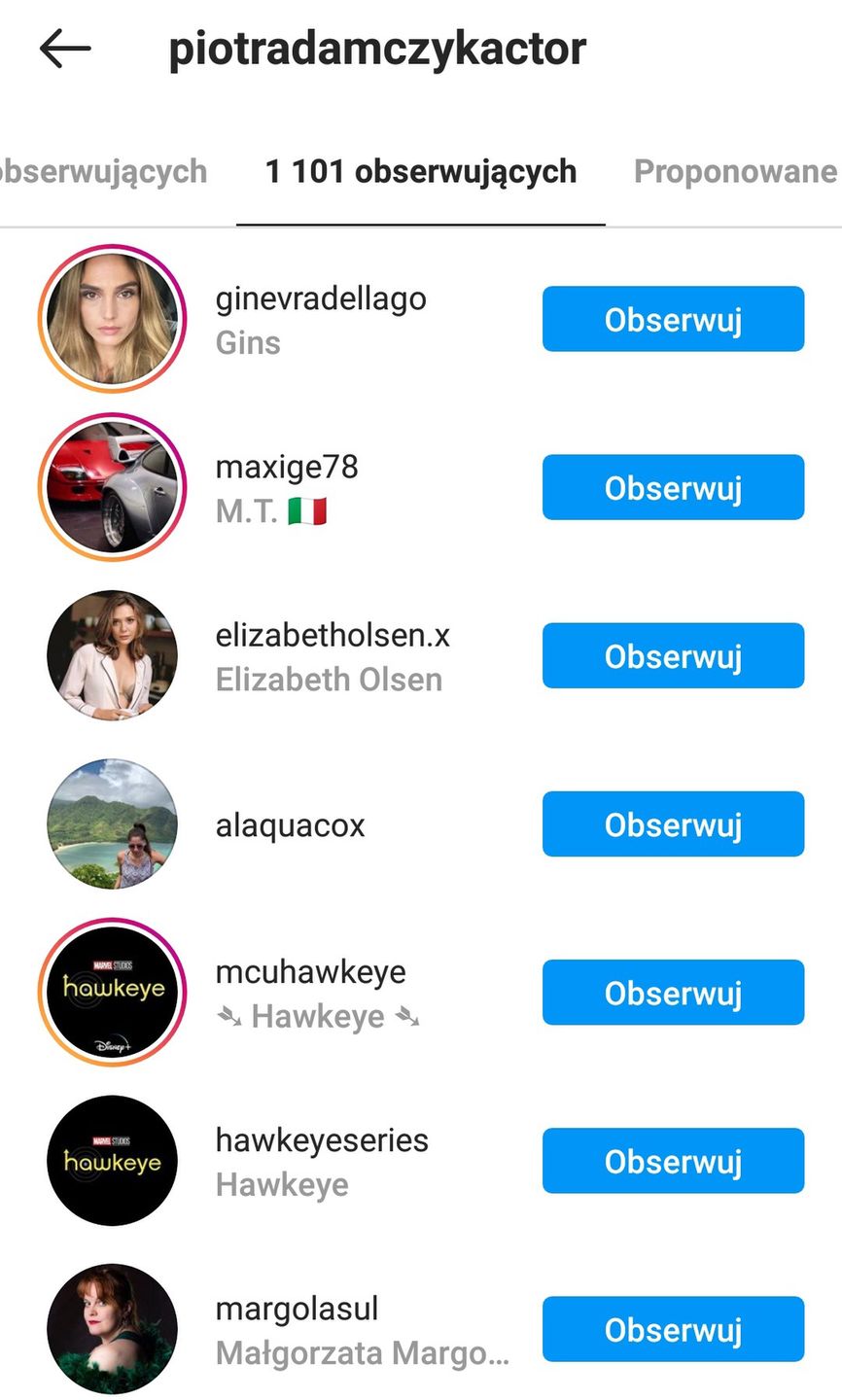Select the active 1 101 obserwujących tab

pos(420,171)
